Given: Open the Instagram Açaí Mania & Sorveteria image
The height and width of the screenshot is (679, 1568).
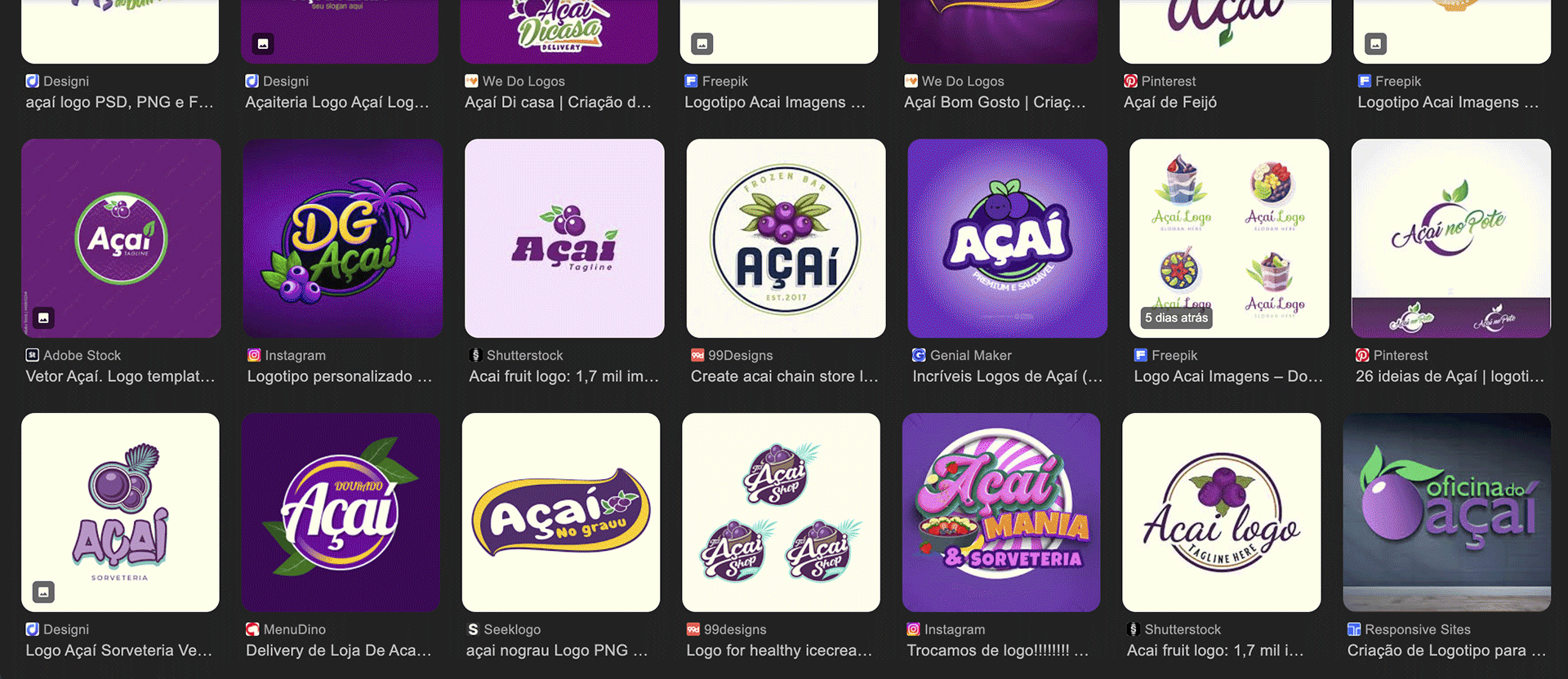Looking at the screenshot, I should point(1001,513).
